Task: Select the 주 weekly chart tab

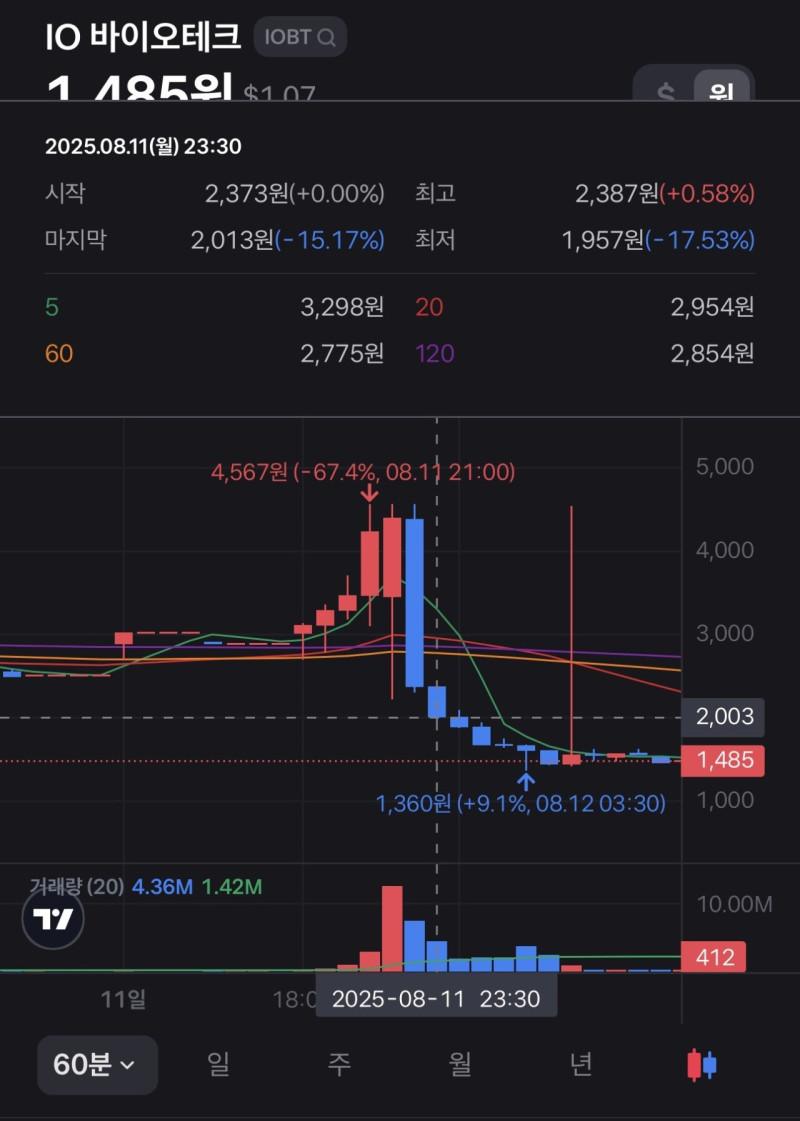Action: coord(339,1065)
